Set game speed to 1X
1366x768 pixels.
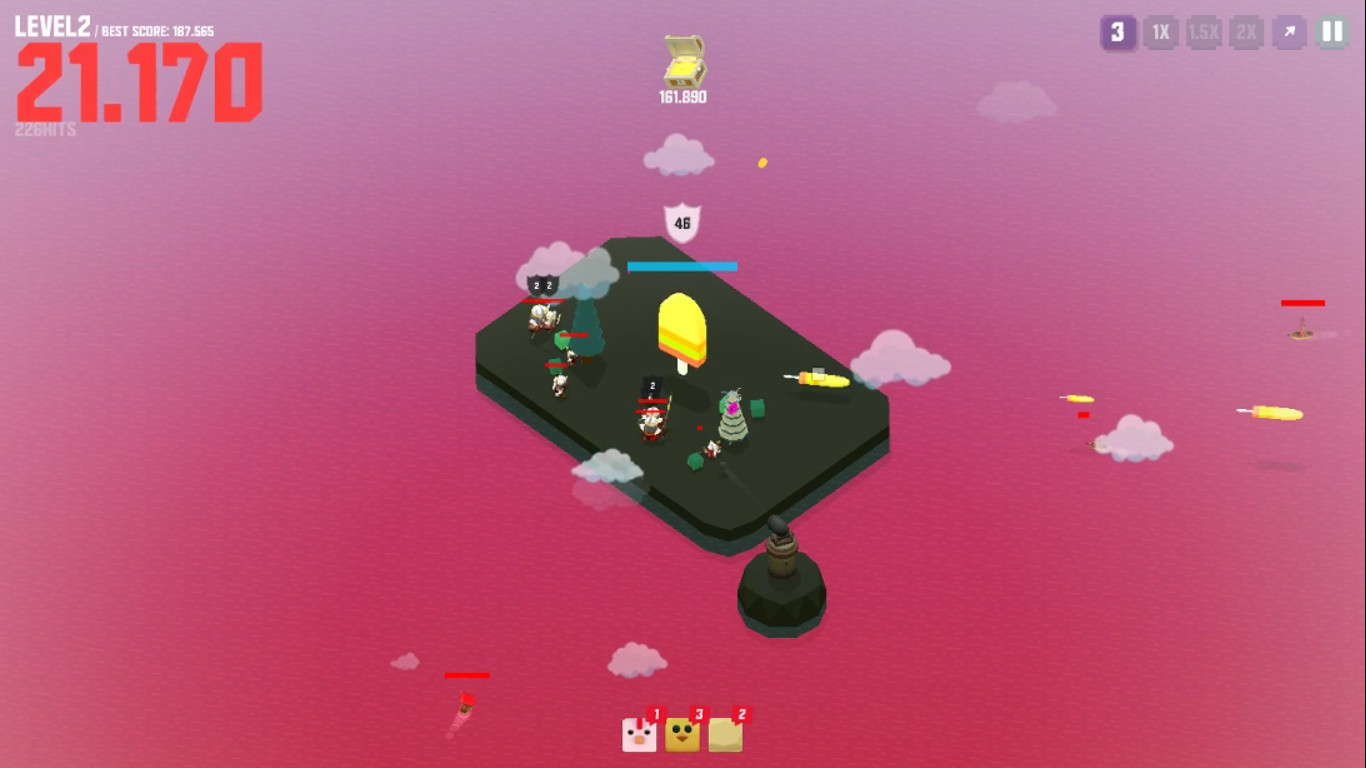coord(1160,32)
